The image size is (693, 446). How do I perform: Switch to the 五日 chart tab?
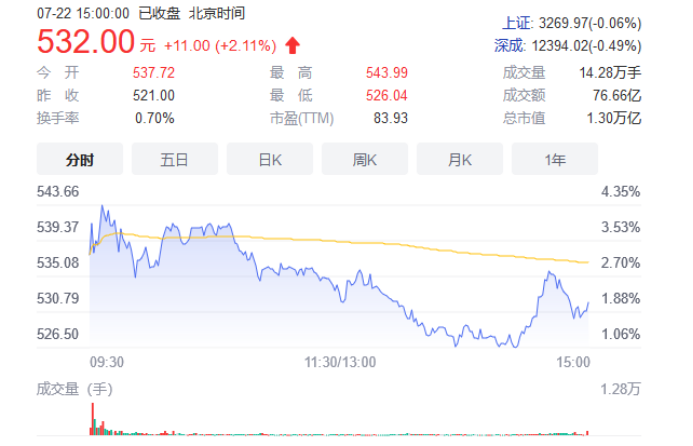[174, 159]
